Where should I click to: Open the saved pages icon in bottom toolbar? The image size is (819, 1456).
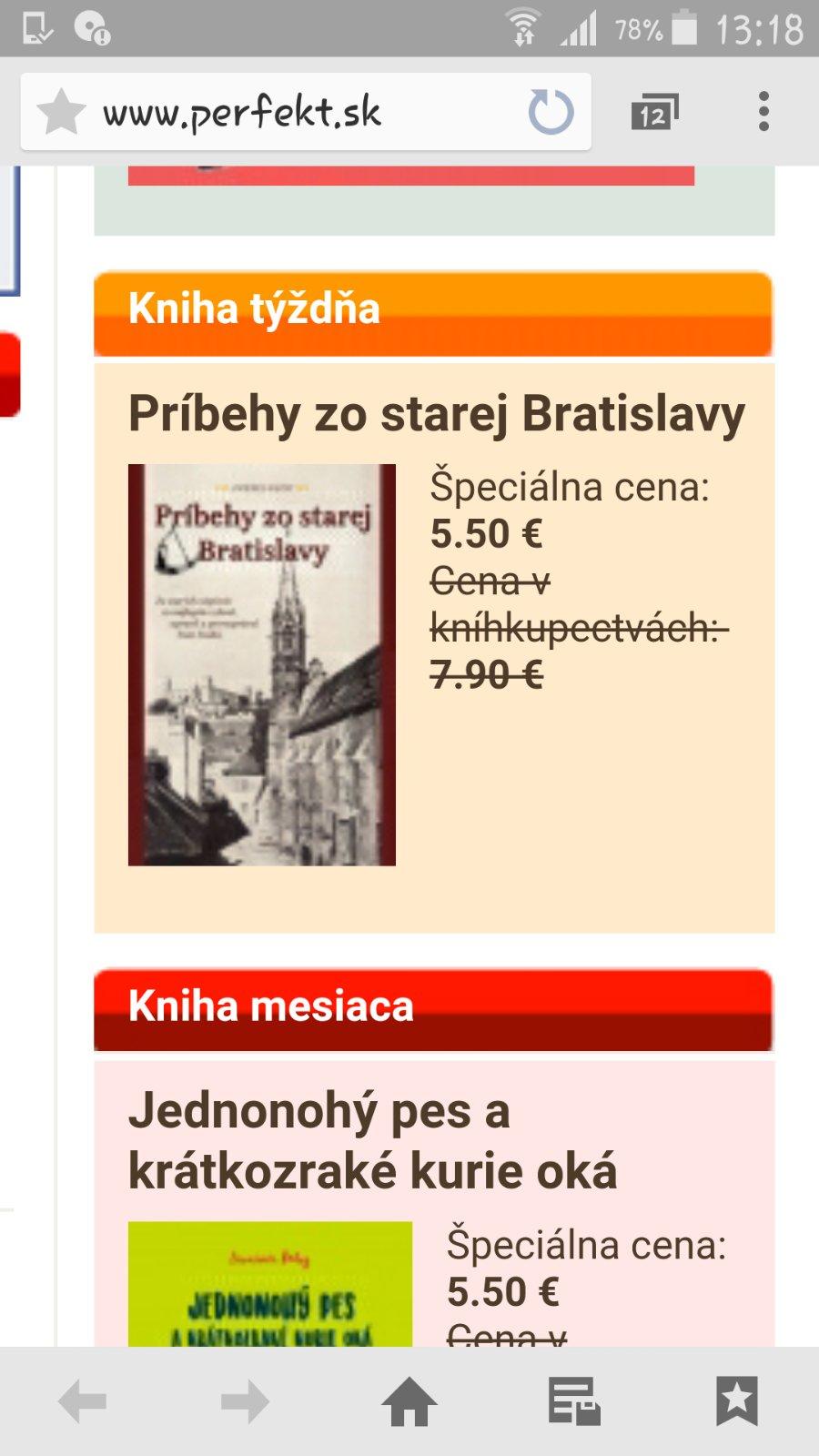573,1401
